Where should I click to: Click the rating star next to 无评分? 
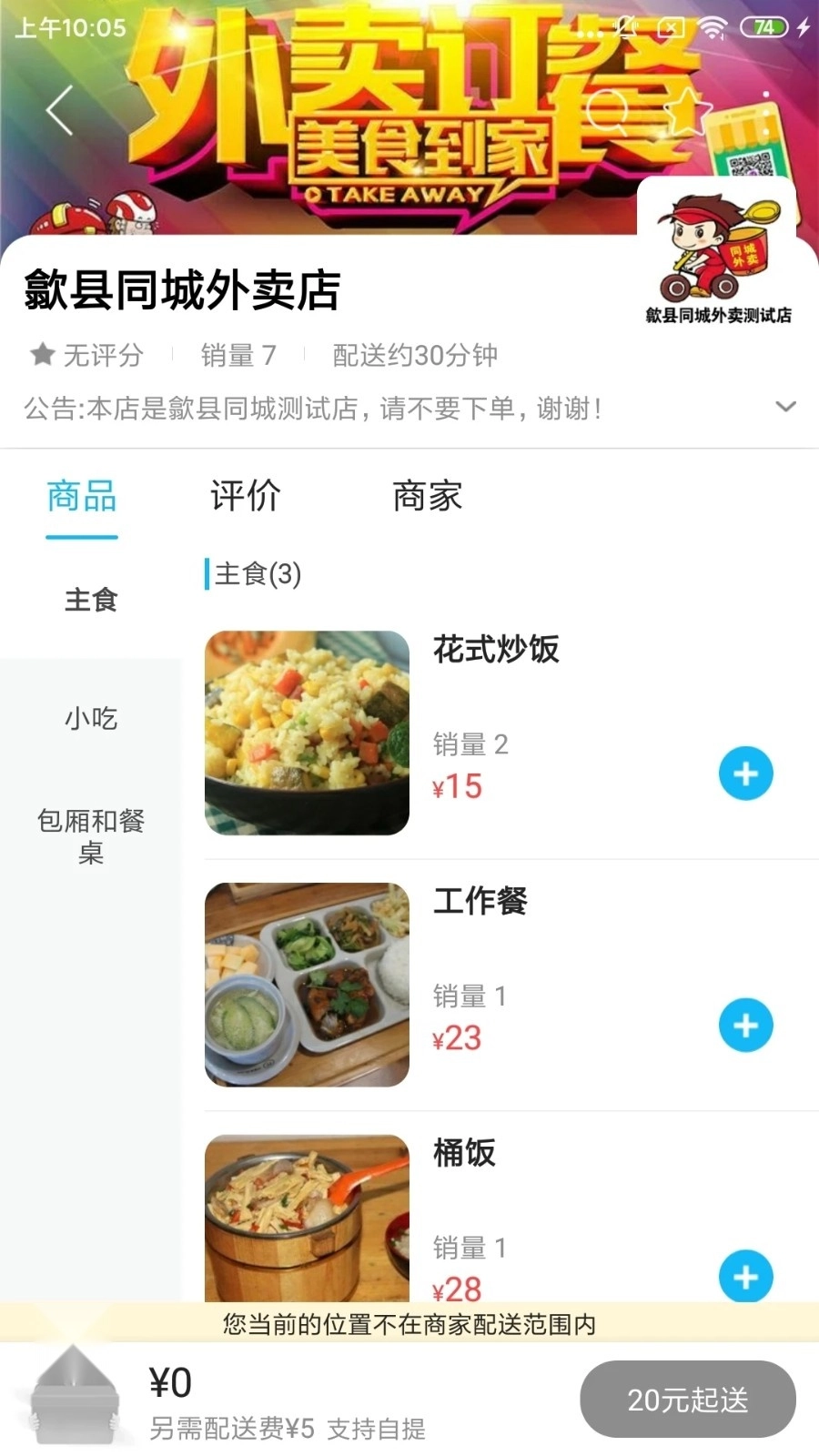(40, 355)
